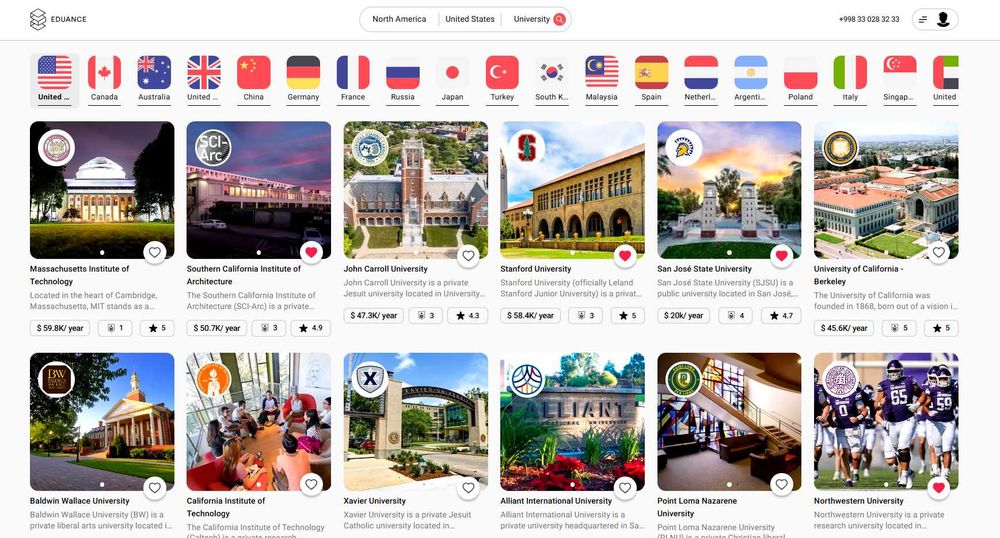Choose the Spain flag tab

[x=651, y=78]
